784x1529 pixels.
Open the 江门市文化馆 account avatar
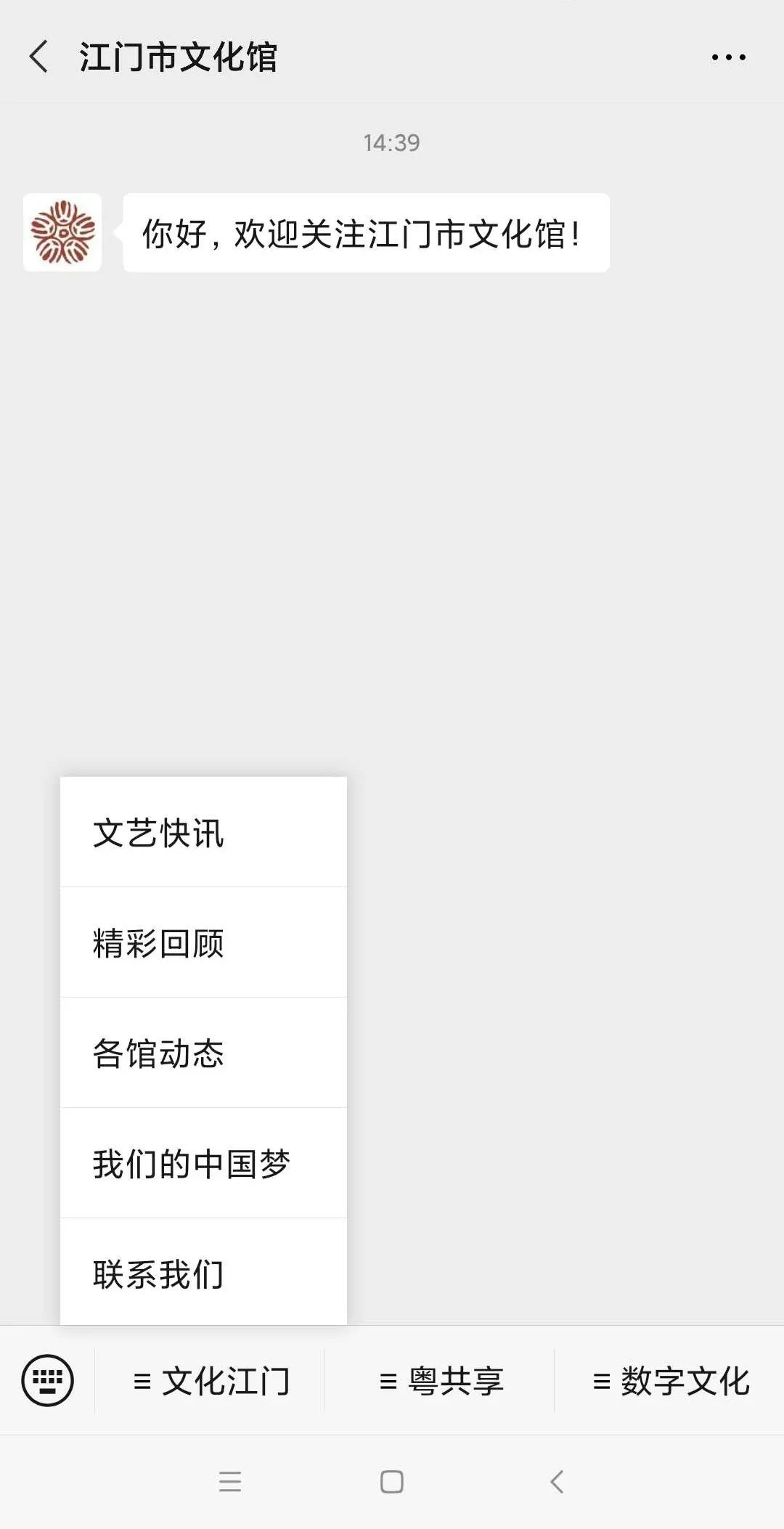(x=62, y=232)
